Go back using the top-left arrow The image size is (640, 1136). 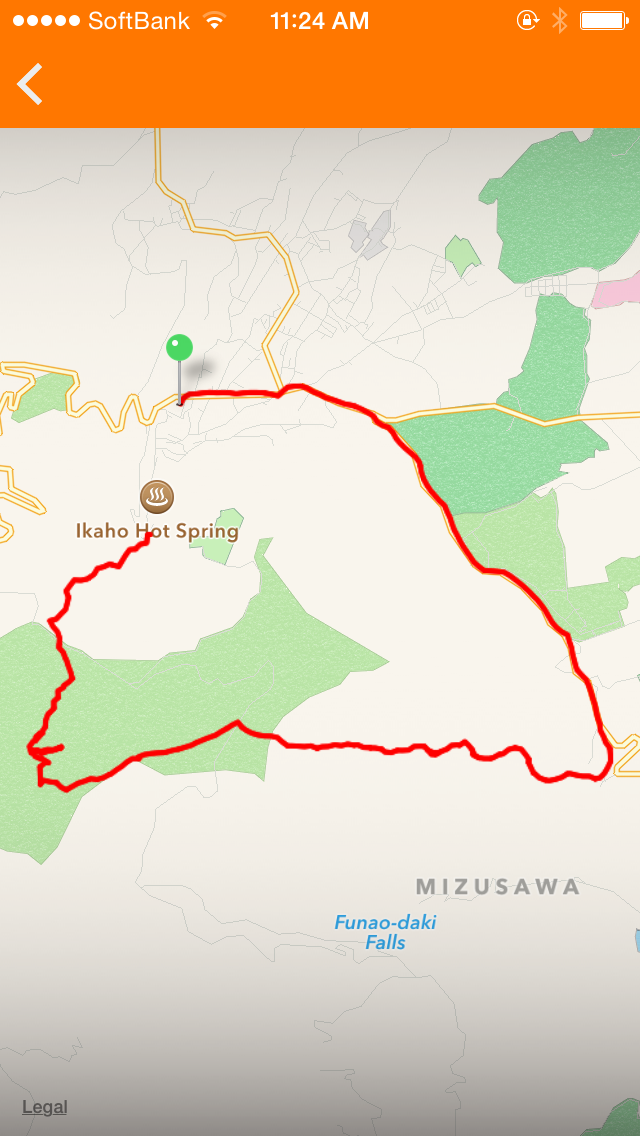(x=30, y=84)
